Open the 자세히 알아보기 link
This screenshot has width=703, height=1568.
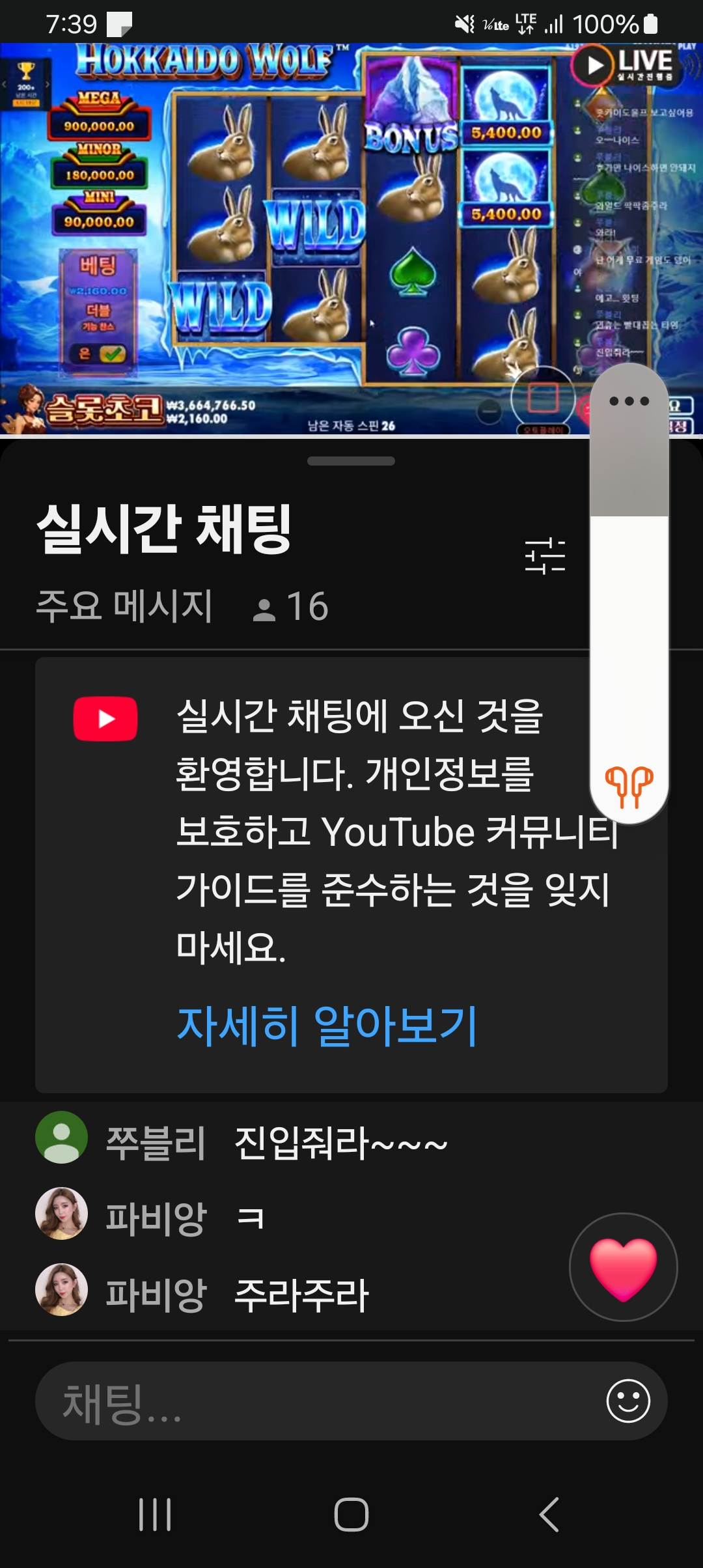coord(327,1026)
